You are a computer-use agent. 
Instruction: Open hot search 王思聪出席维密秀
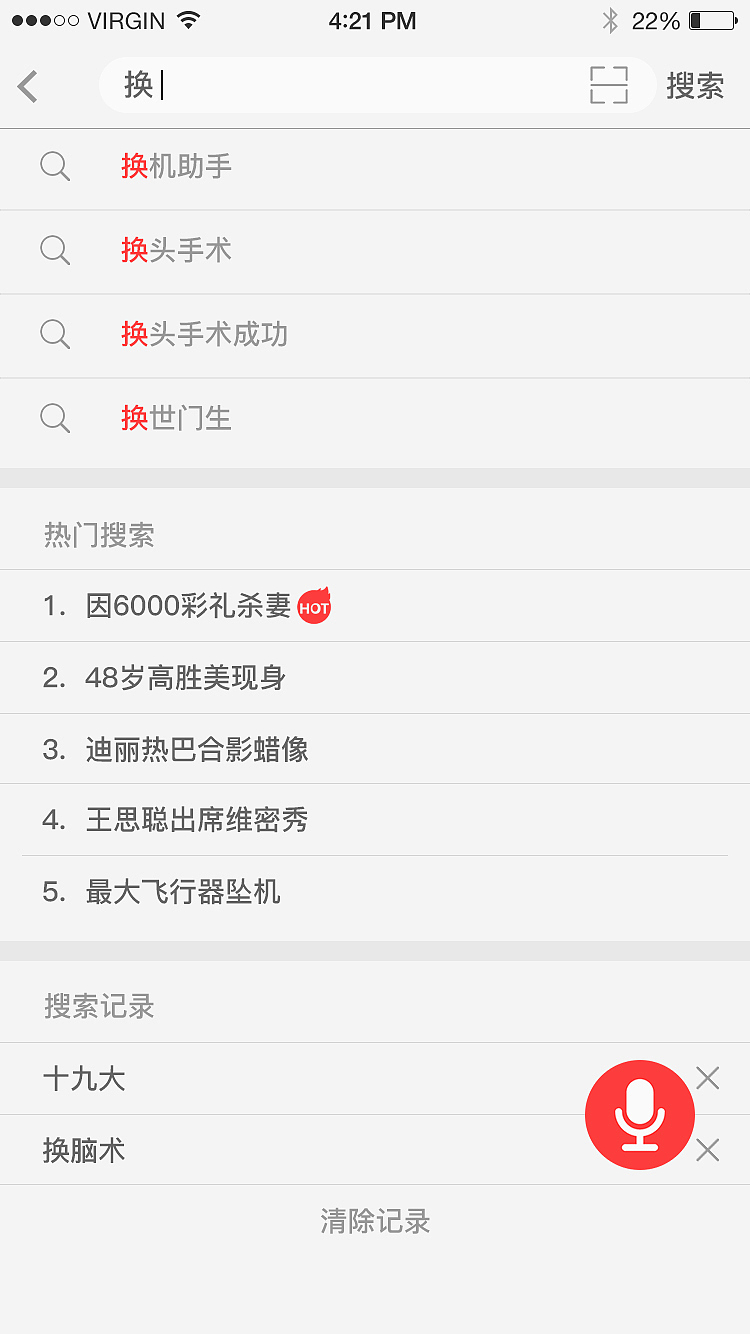(x=197, y=821)
